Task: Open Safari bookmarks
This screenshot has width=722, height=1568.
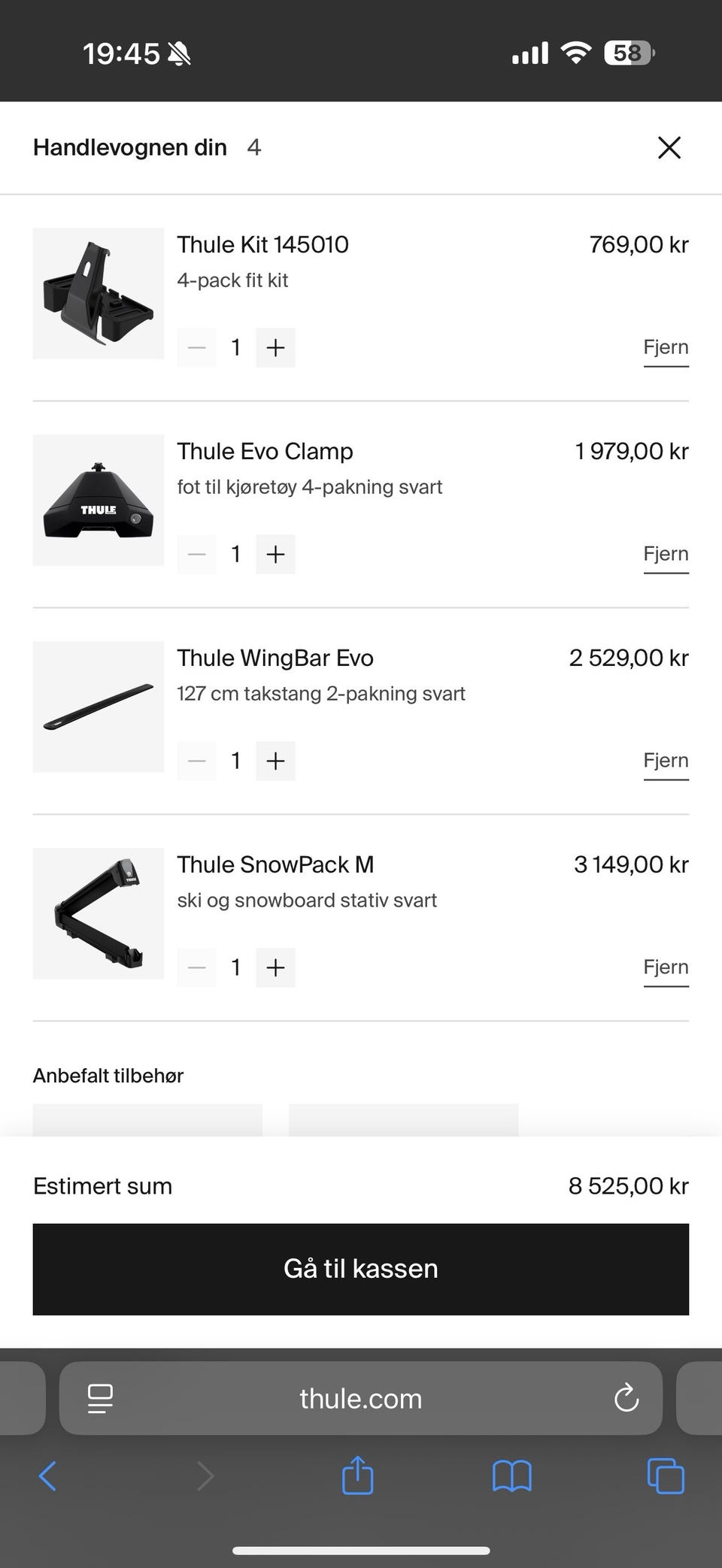Action: [511, 1476]
